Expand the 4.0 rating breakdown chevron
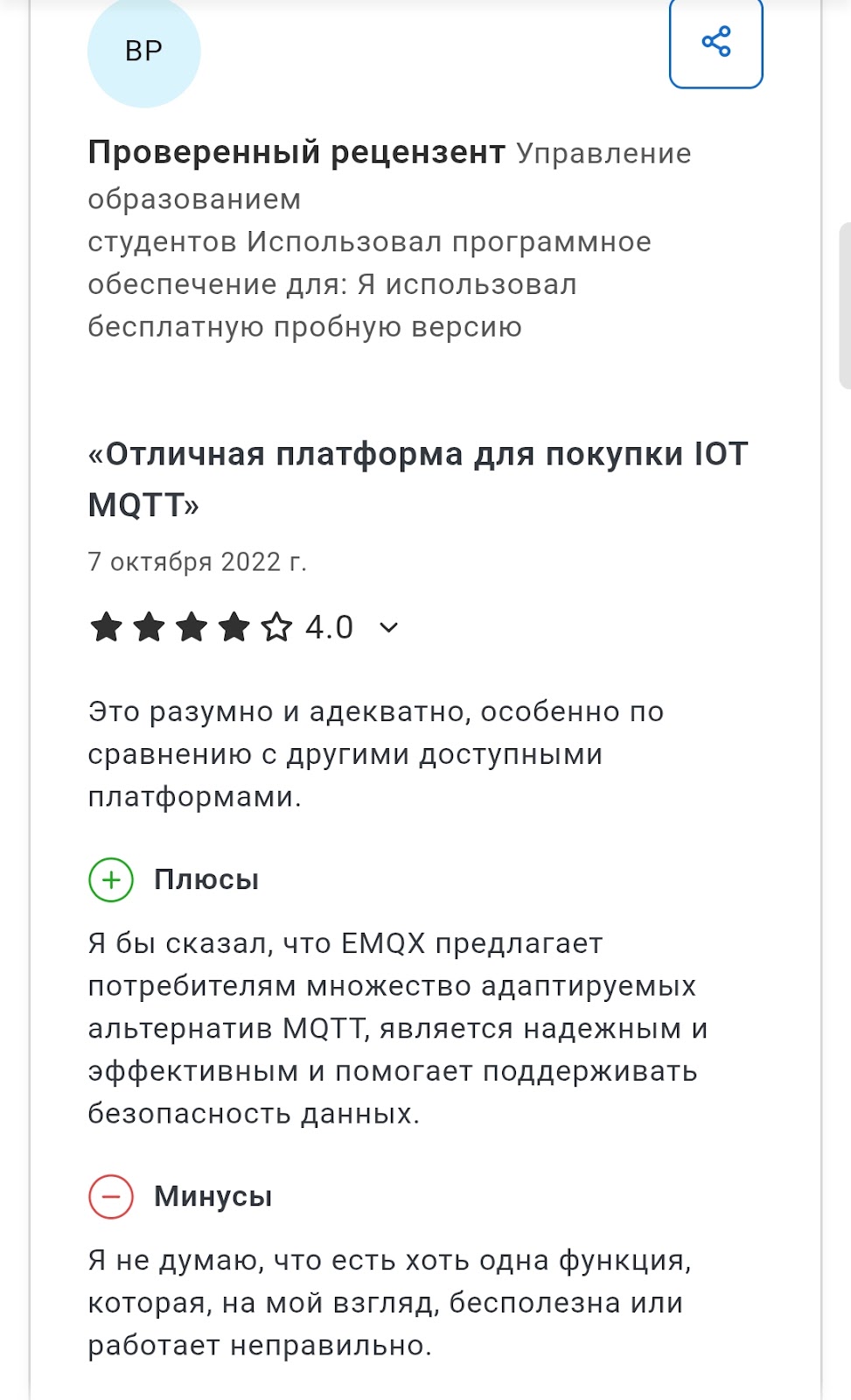This screenshot has height=1400, width=851. [x=388, y=627]
